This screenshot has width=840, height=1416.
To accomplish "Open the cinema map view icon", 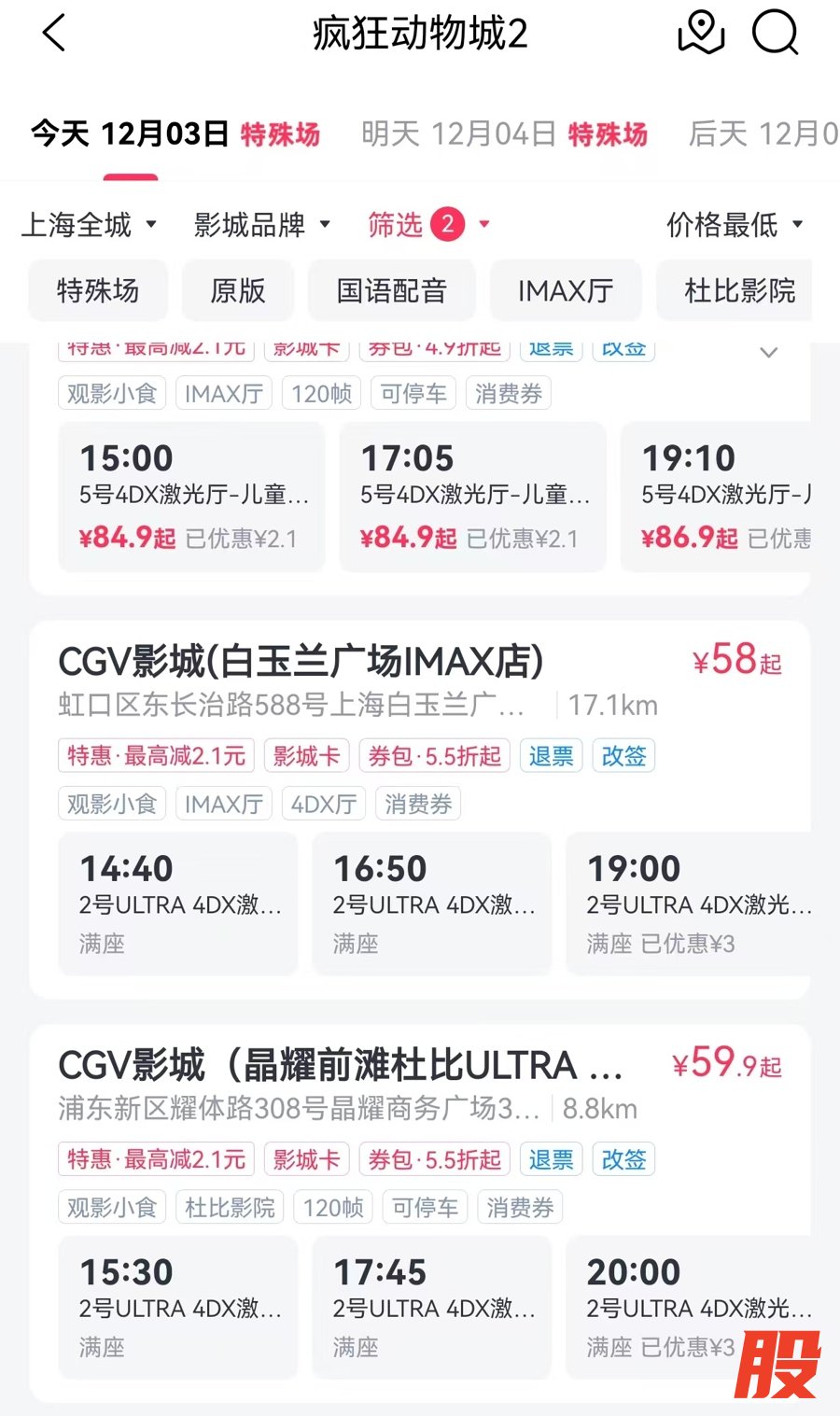I will (700, 34).
